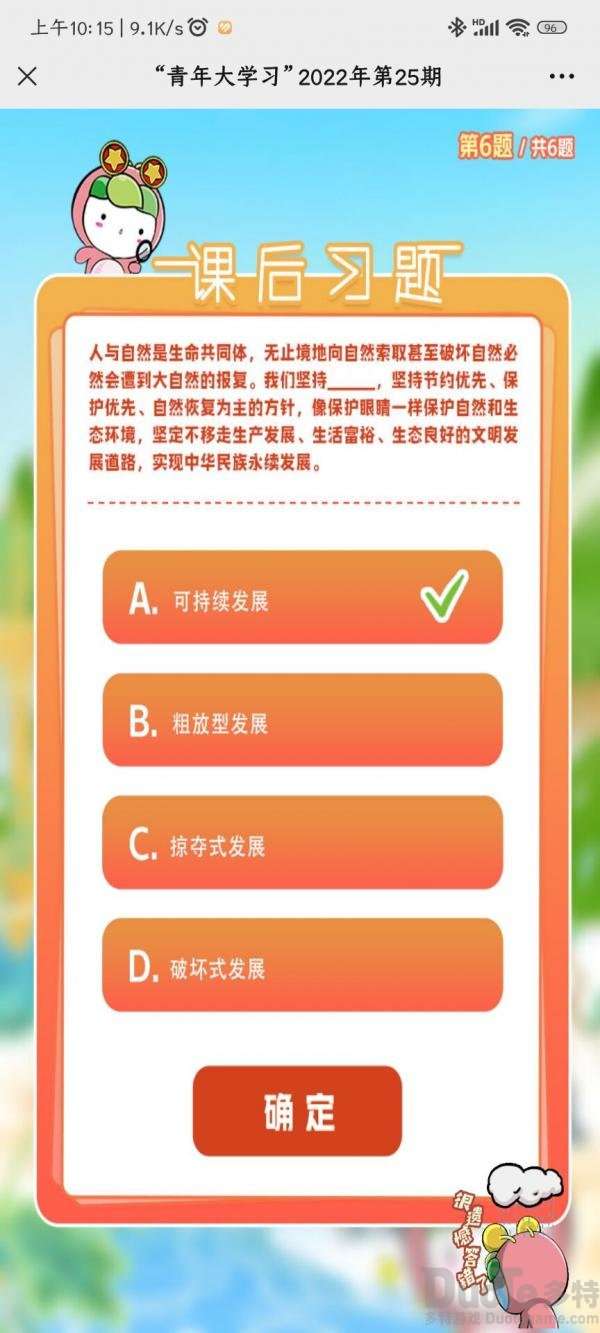Choose option B 粗放型发展
600x1333 pixels.
tap(302, 720)
